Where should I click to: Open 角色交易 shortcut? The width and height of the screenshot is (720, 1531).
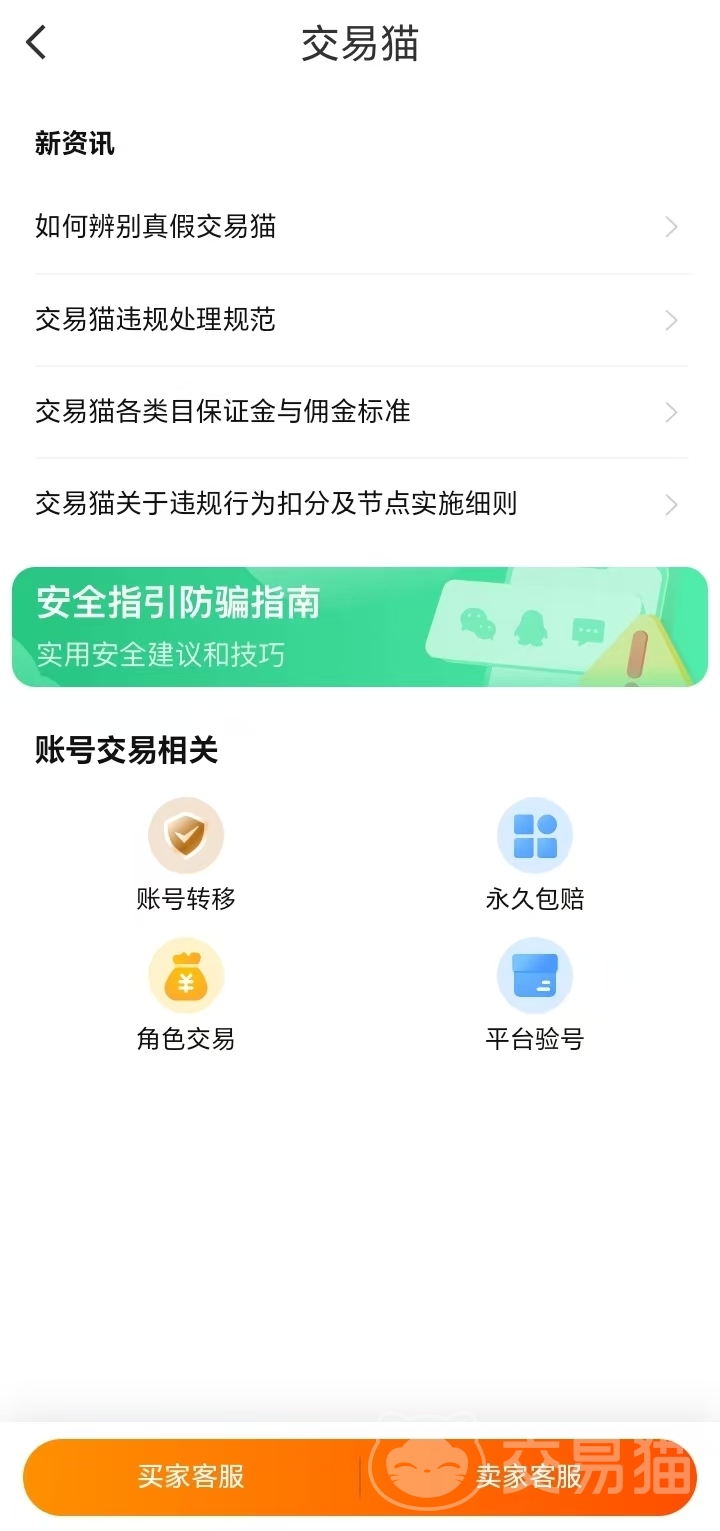point(186,995)
